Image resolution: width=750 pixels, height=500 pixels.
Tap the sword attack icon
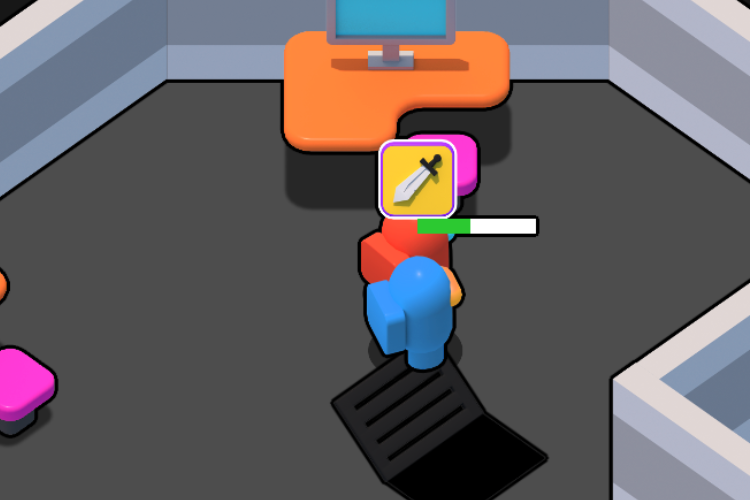[x=417, y=179]
